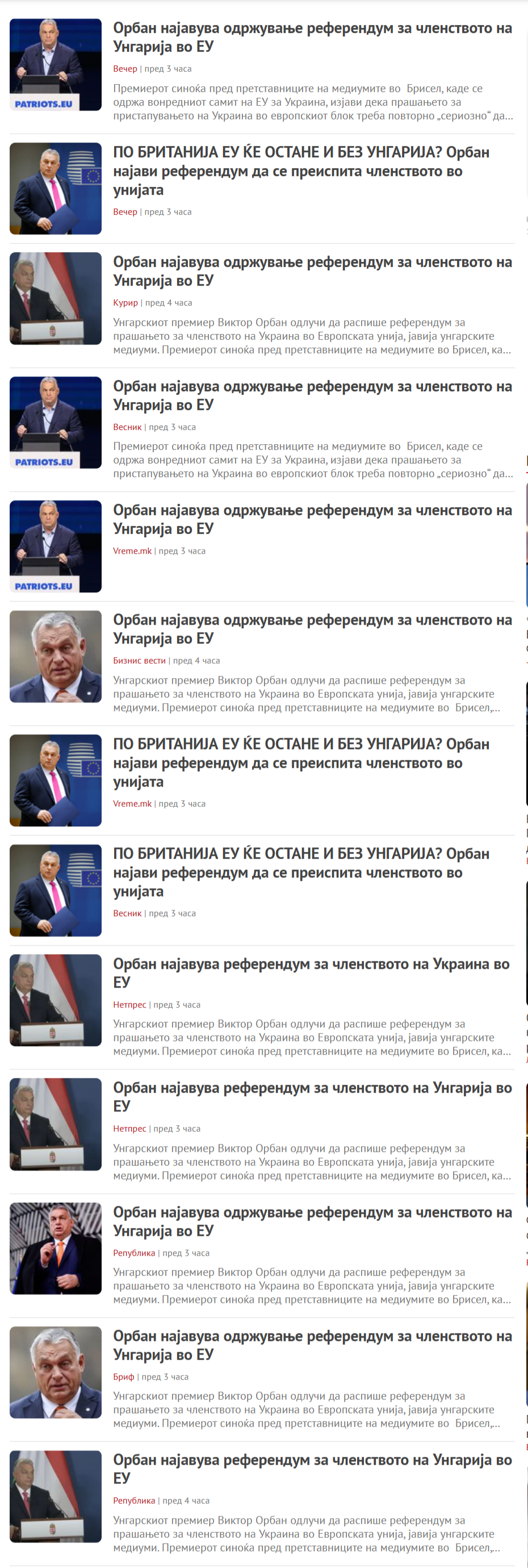Image resolution: width=528 pixels, height=1568 pixels.
Task: Open the Весник article with the Премиерот excerpt
Action: pos(312,395)
